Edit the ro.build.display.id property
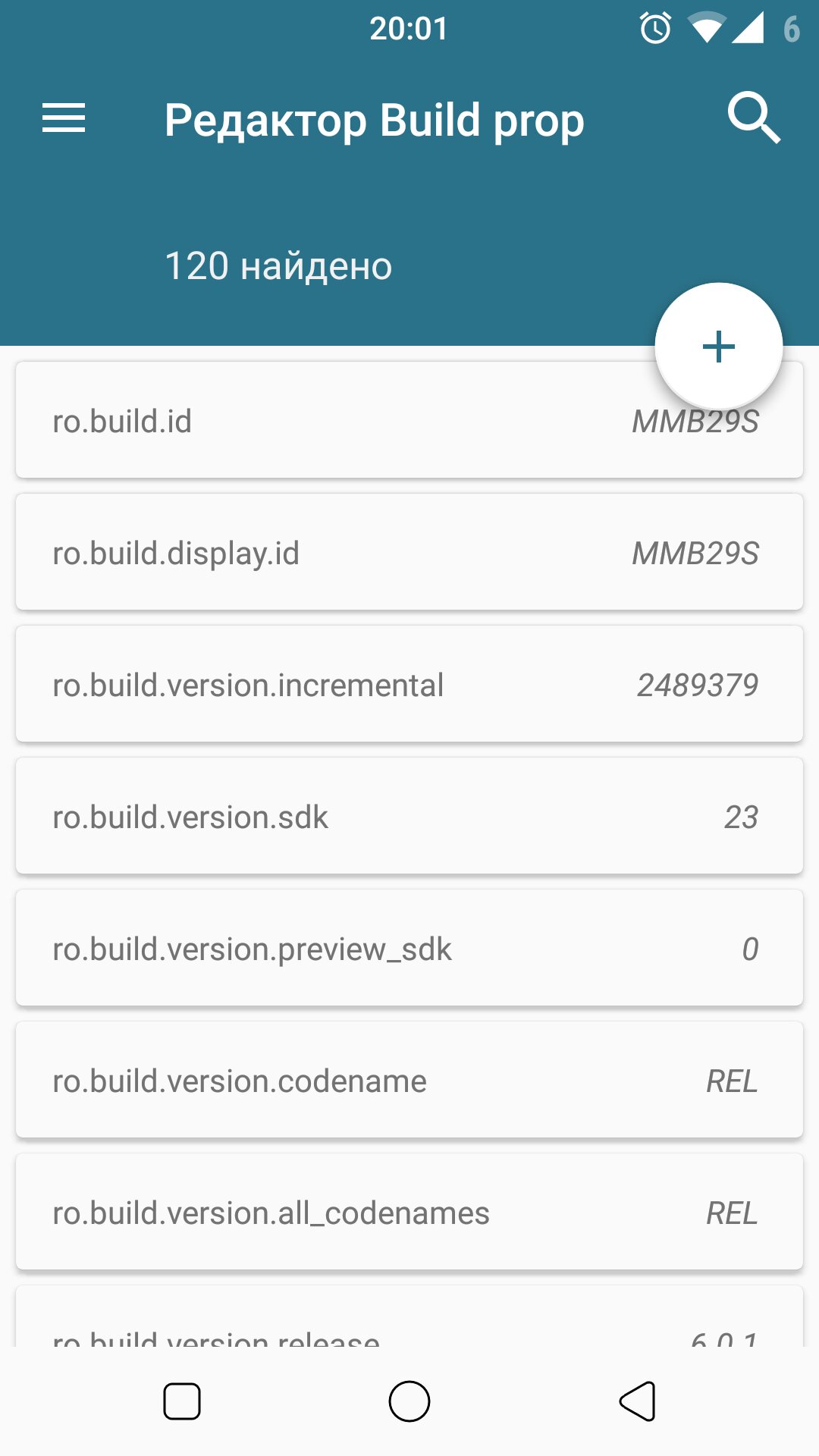Image resolution: width=819 pixels, height=1456 pixels. tap(409, 553)
